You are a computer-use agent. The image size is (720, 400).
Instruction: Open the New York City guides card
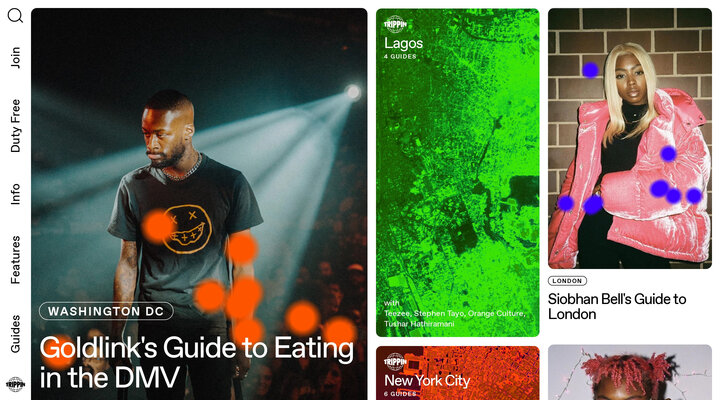[457, 375]
